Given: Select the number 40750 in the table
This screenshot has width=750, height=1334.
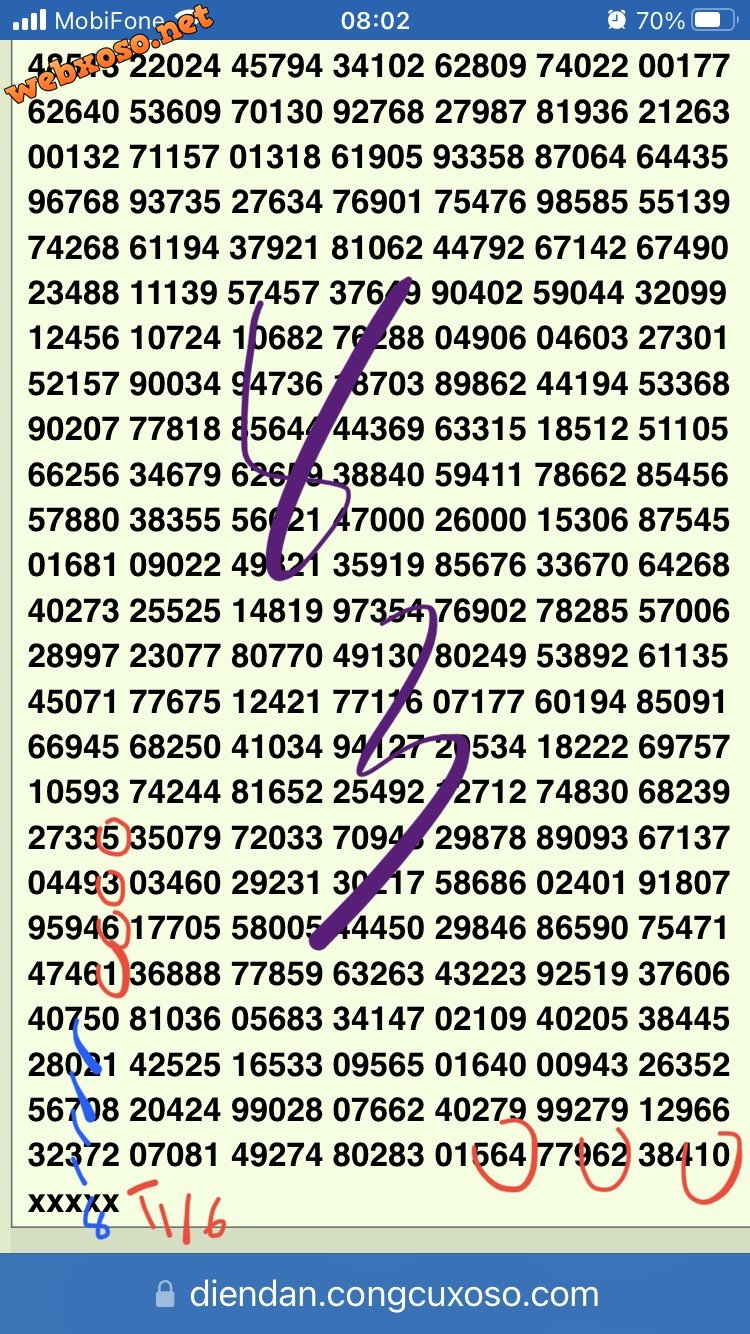Looking at the screenshot, I should 73,1018.
